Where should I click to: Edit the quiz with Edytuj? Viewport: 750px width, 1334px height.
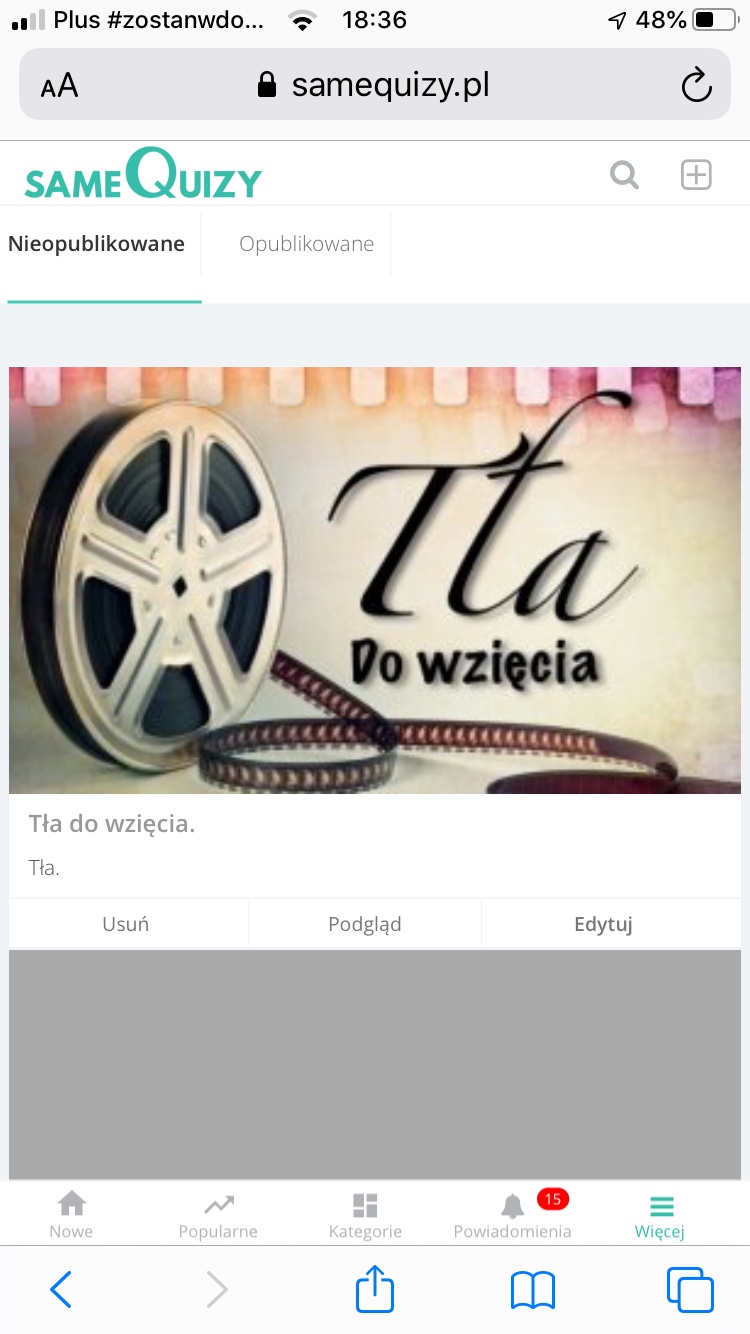(603, 924)
